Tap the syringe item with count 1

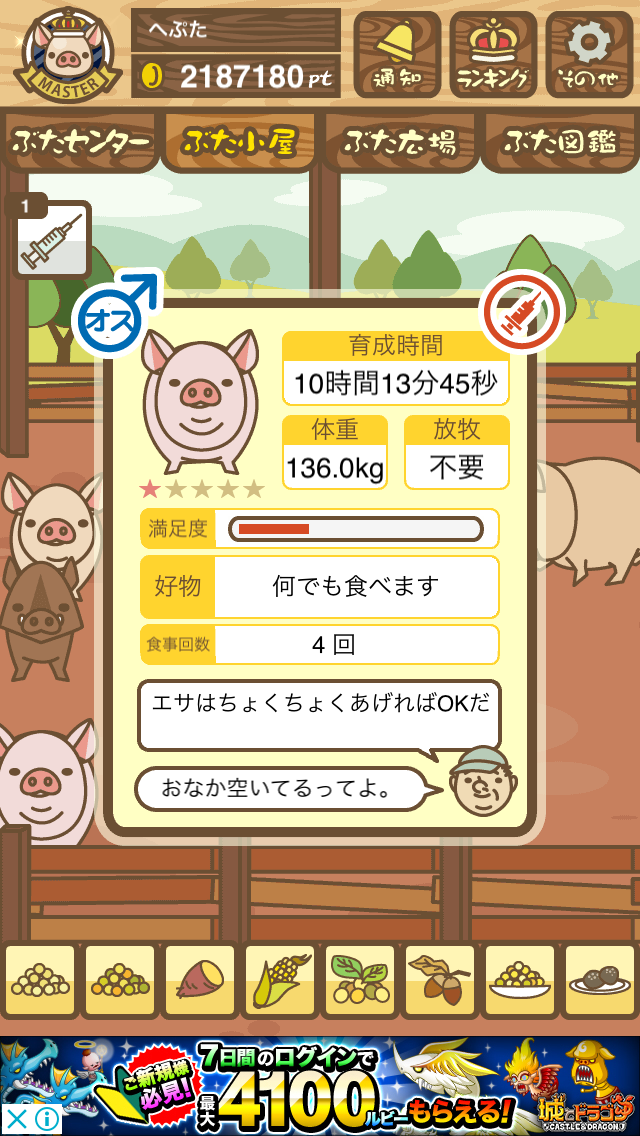click(52, 241)
